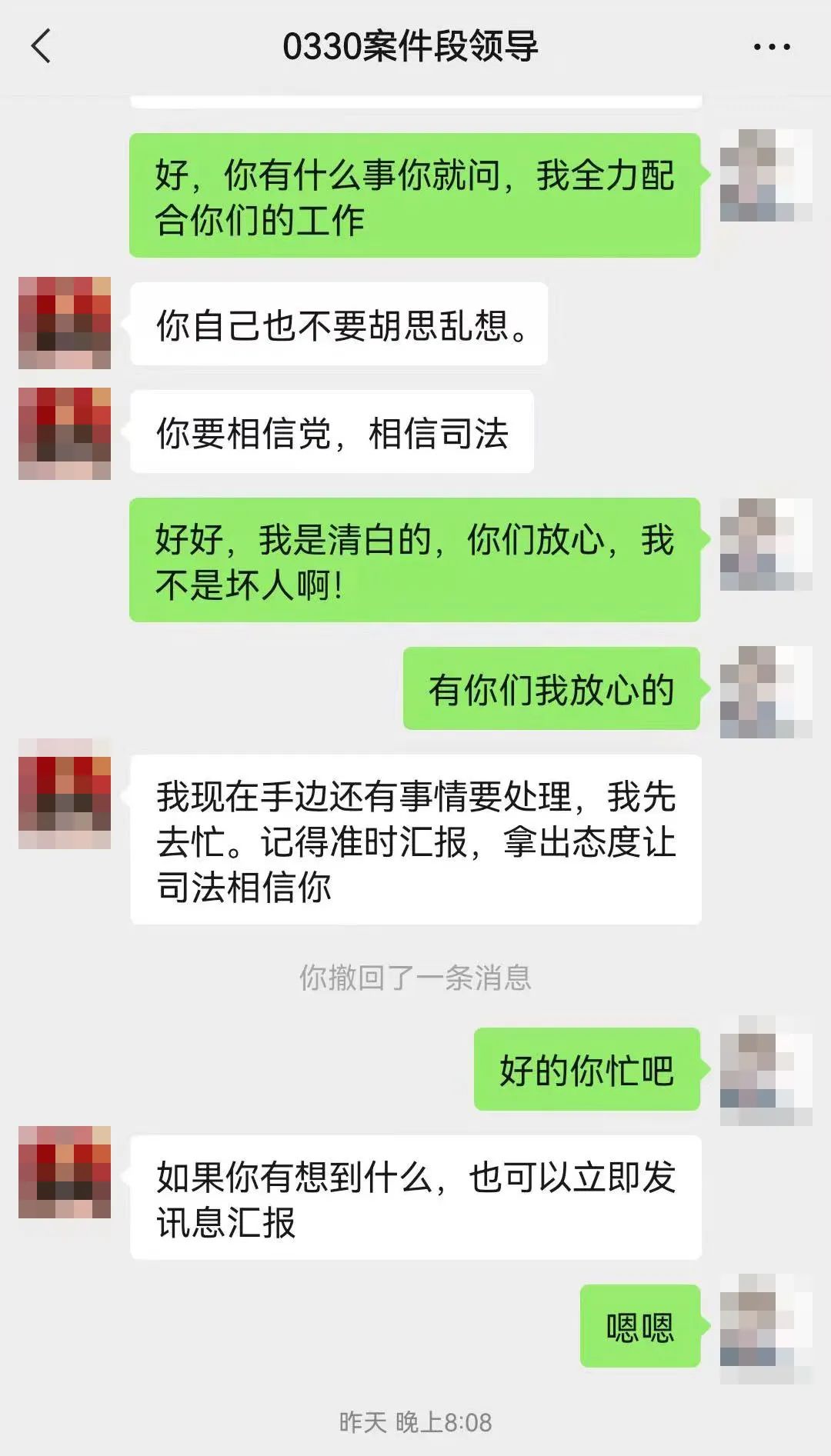Open contact avatar next to 如果你有想到什么 message
The width and height of the screenshot is (831, 1456).
[x=65, y=1172]
